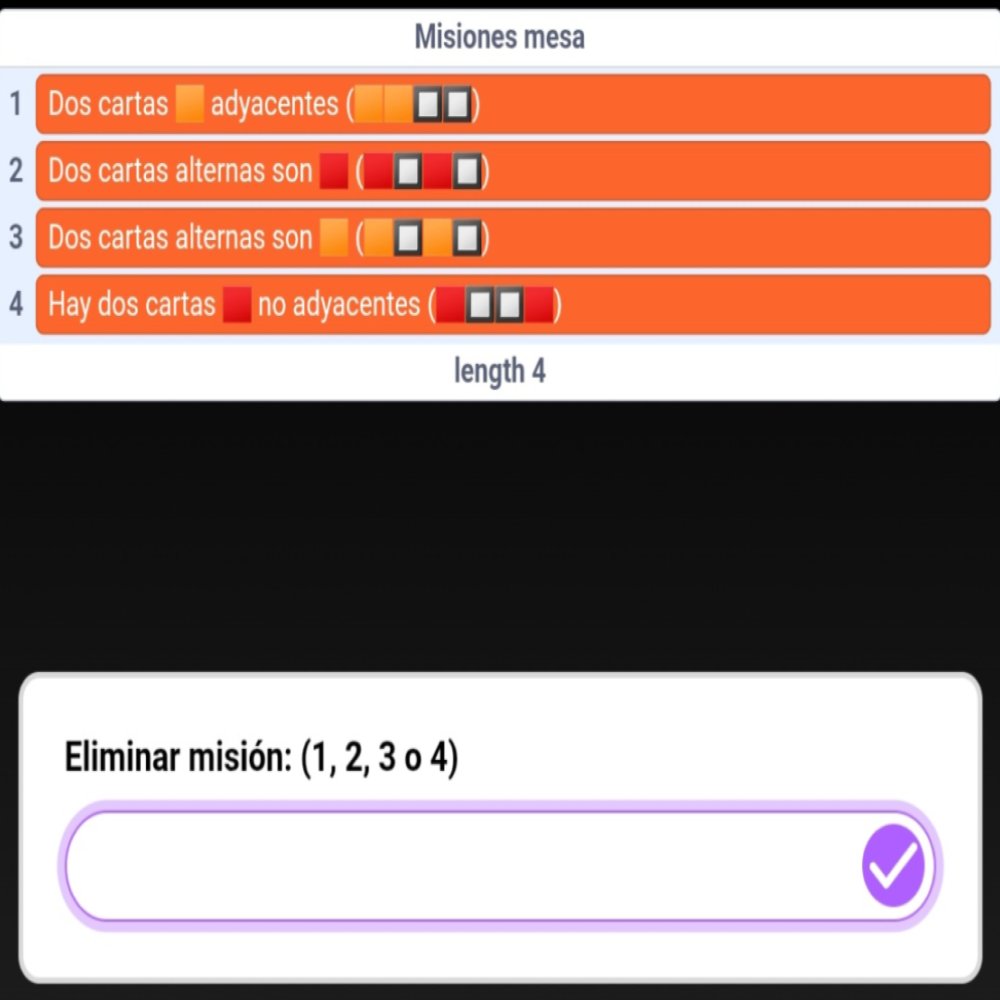Select mission 2 alternas son red
Image resolution: width=1000 pixels, height=1000 pixels.
[x=512, y=171]
